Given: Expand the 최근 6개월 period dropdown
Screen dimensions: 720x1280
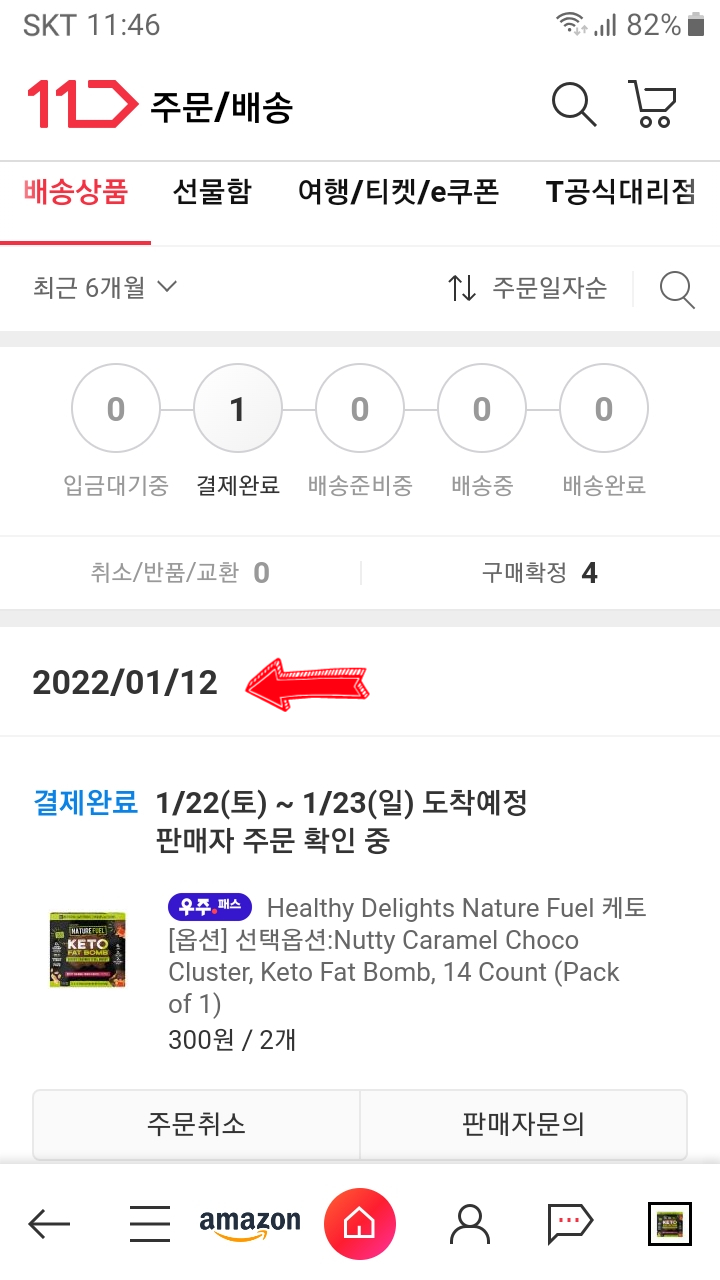Looking at the screenshot, I should pyautogui.click(x=105, y=288).
